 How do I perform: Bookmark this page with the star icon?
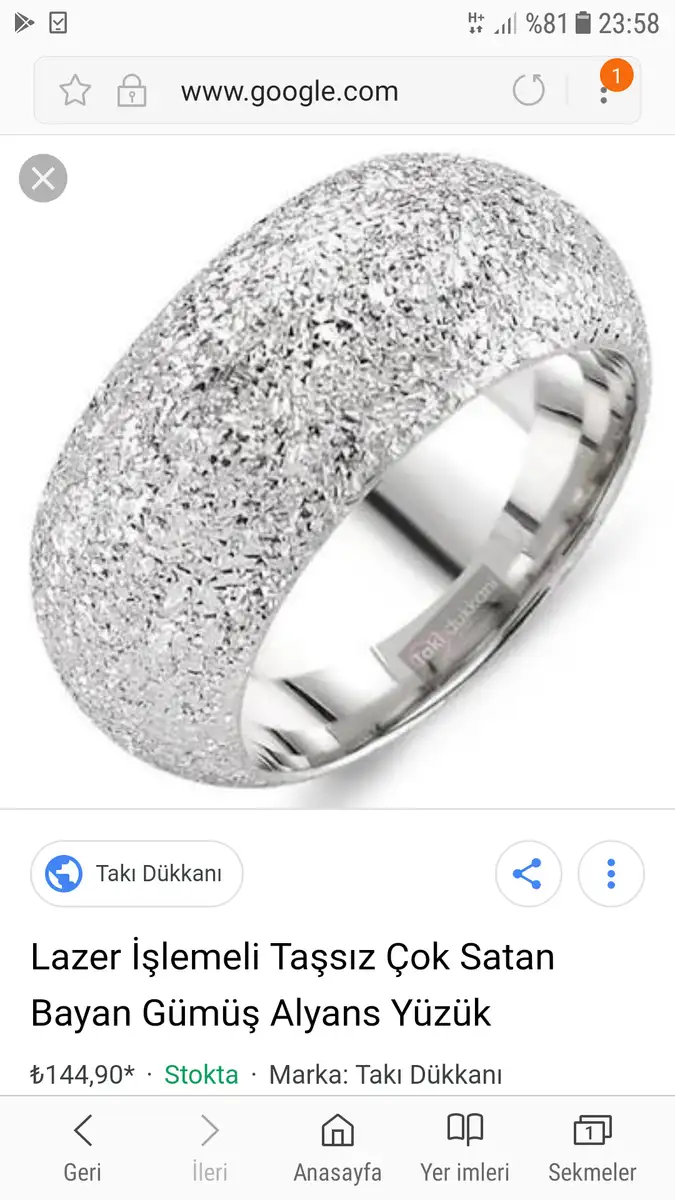pyautogui.click(x=75, y=92)
